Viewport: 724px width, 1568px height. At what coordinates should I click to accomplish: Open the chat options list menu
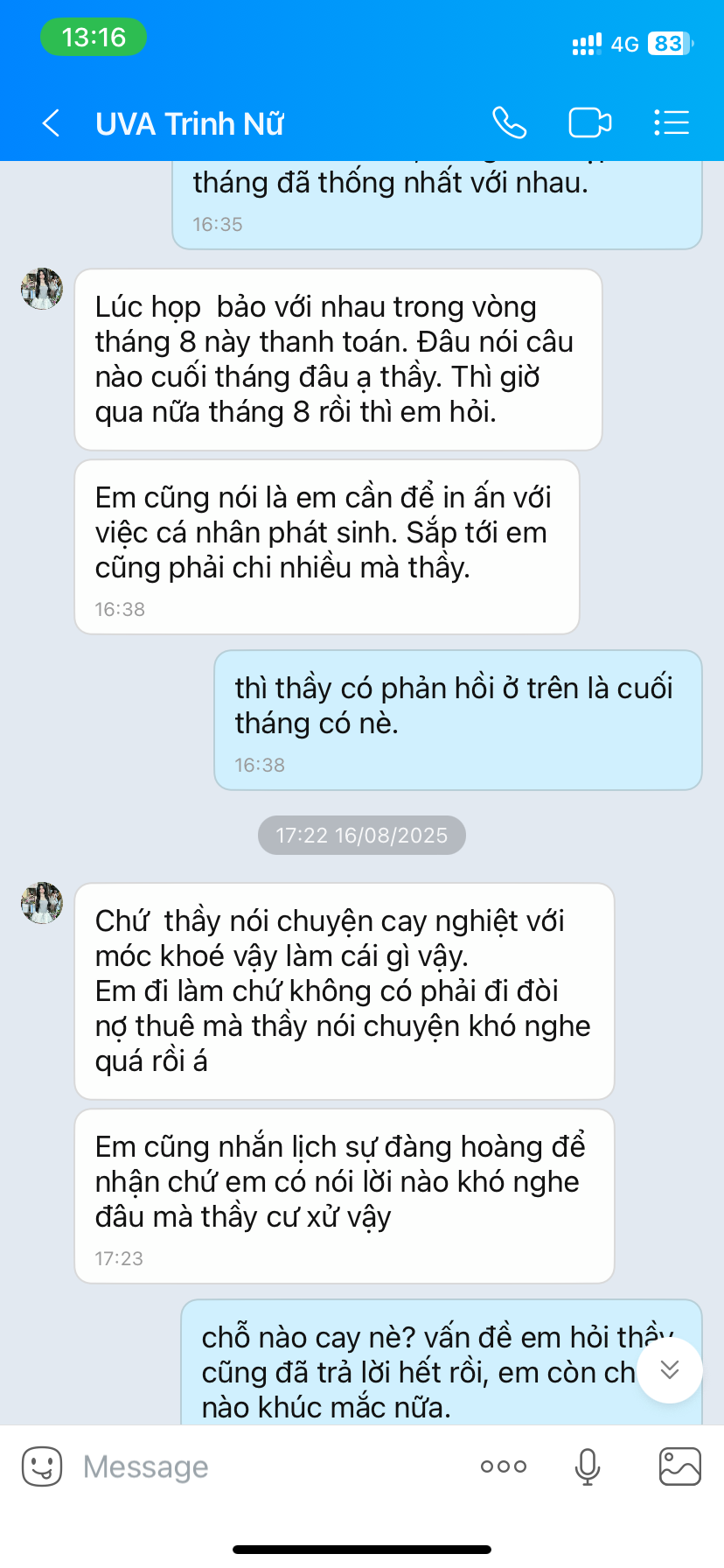pos(672,122)
